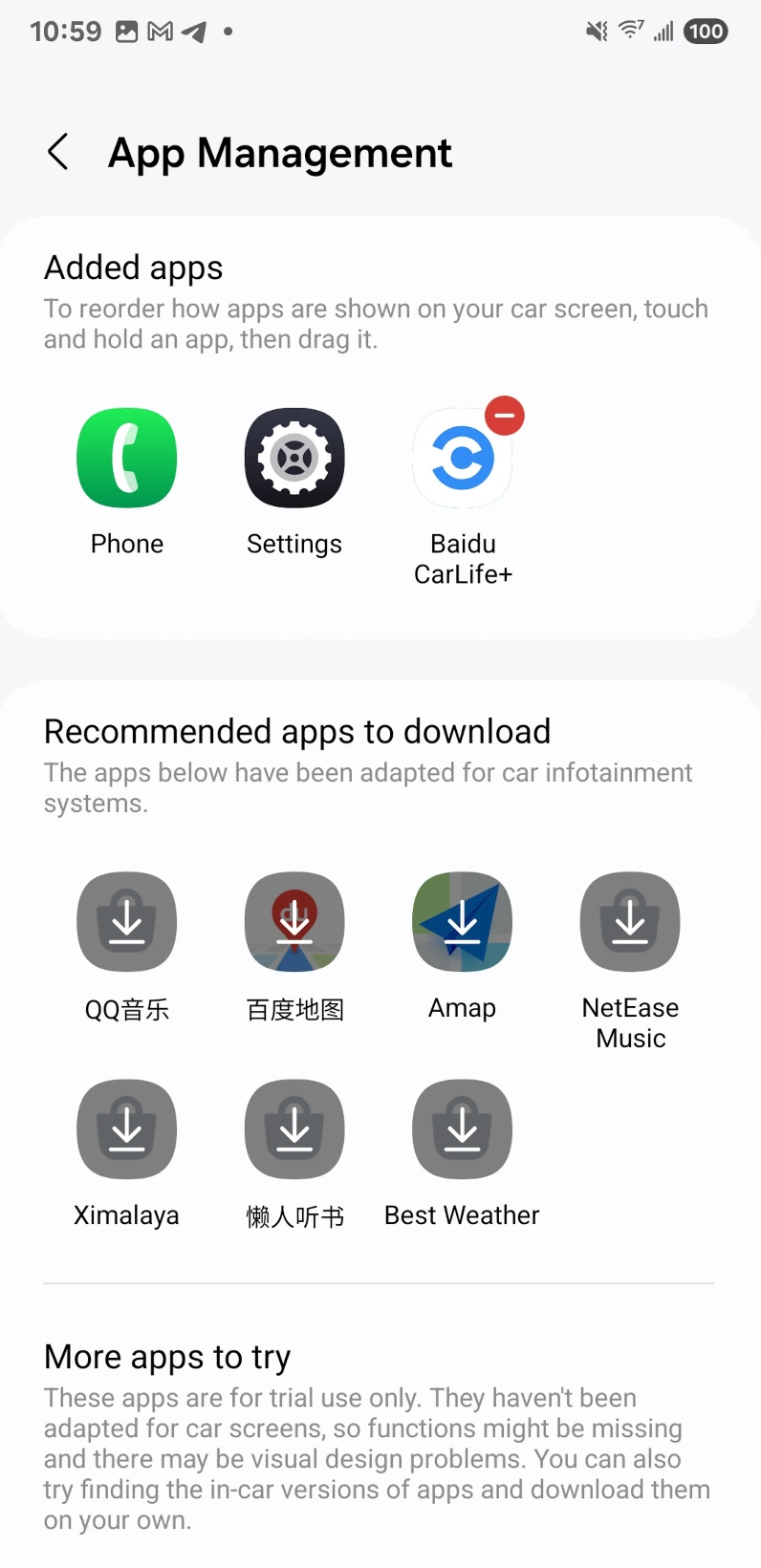The width and height of the screenshot is (761, 1568).
Task: Download the Amap app
Action: [463, 922]
